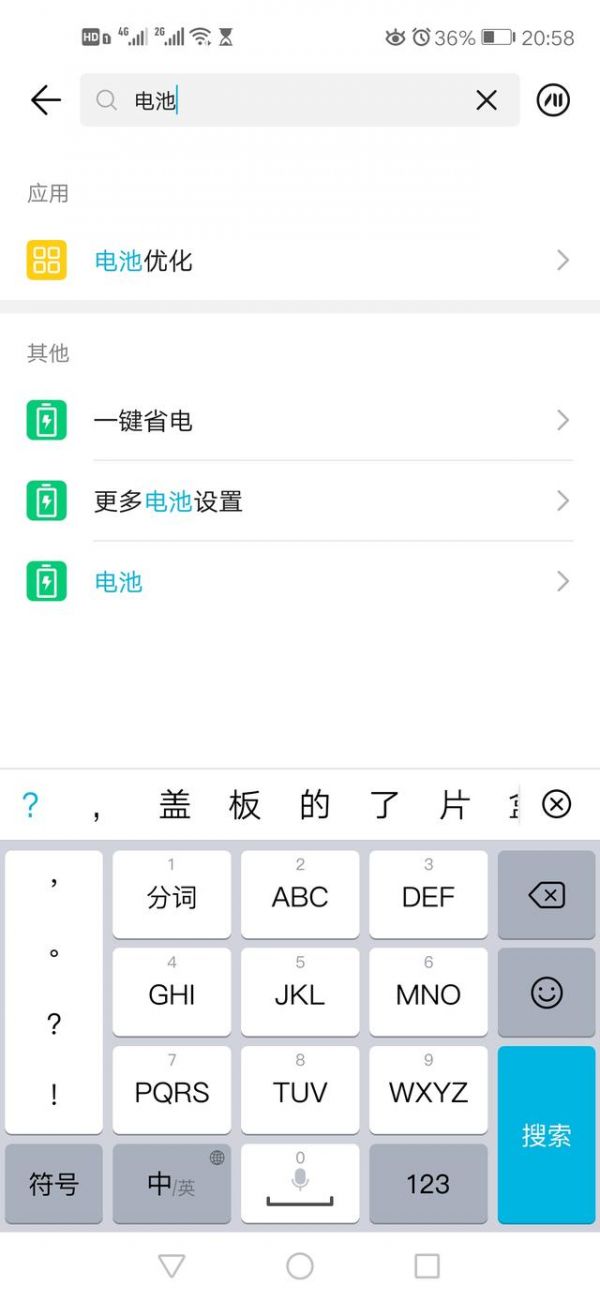Choose the suggested word 板
The height and width of the screenshot is (1300, 600).
coord(245,805)
